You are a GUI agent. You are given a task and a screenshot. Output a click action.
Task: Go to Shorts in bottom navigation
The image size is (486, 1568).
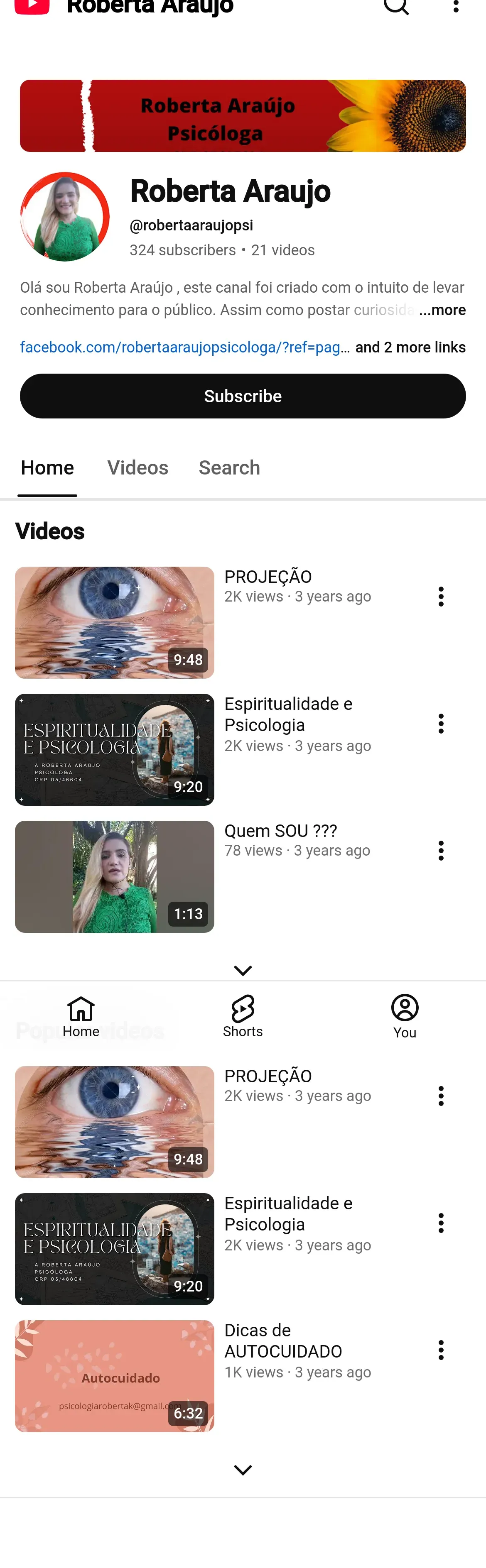pos(243,1016)
